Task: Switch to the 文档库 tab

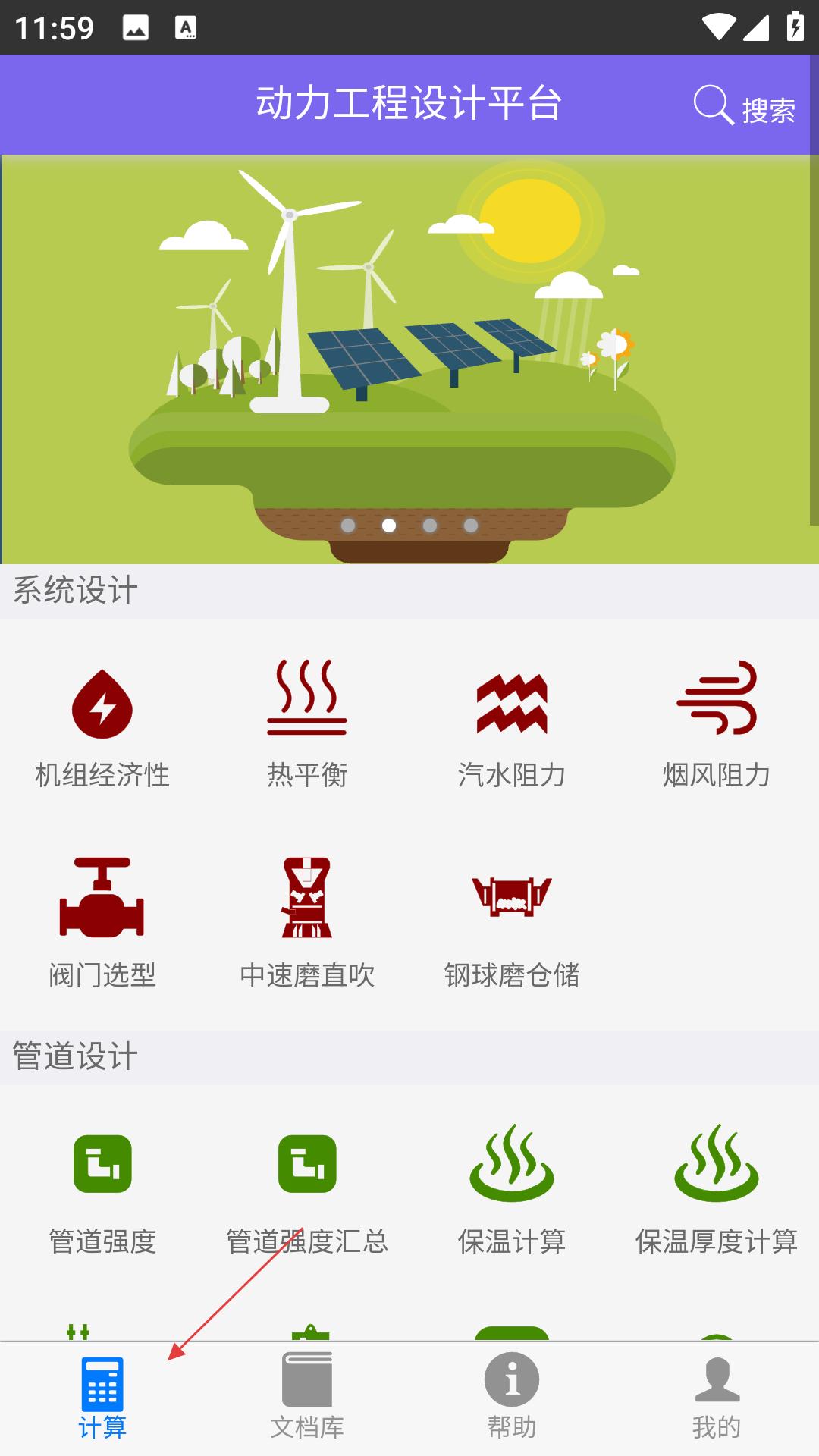Action: click(x=307, y=1399)
